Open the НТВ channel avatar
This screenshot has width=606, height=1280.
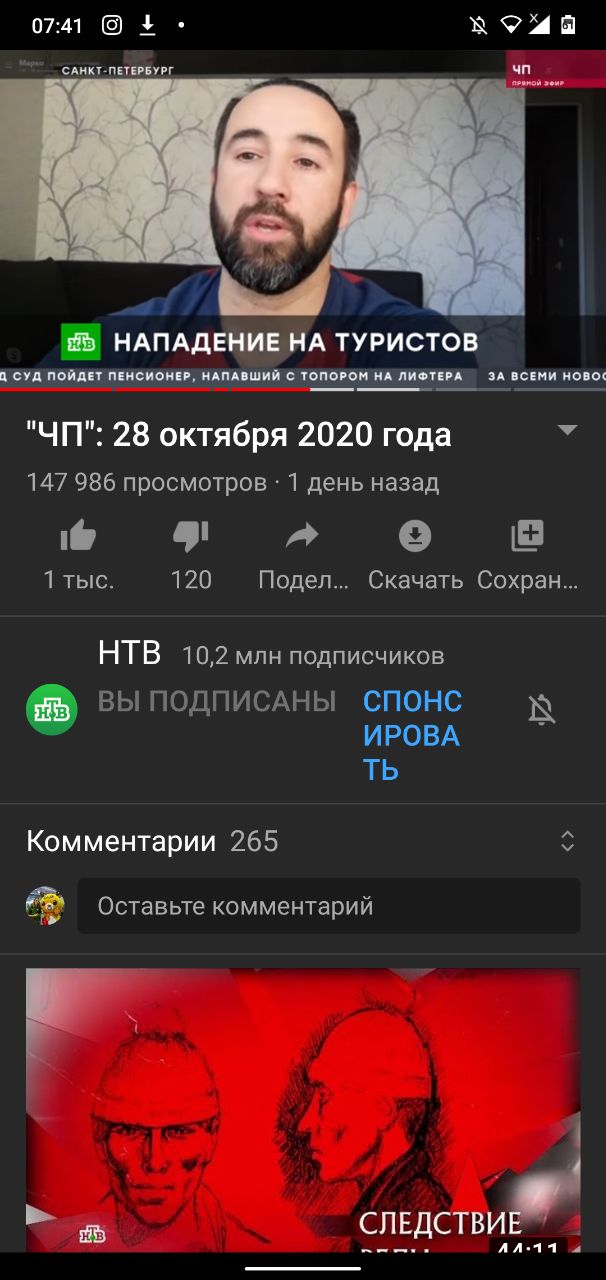[x=52, y=709]
